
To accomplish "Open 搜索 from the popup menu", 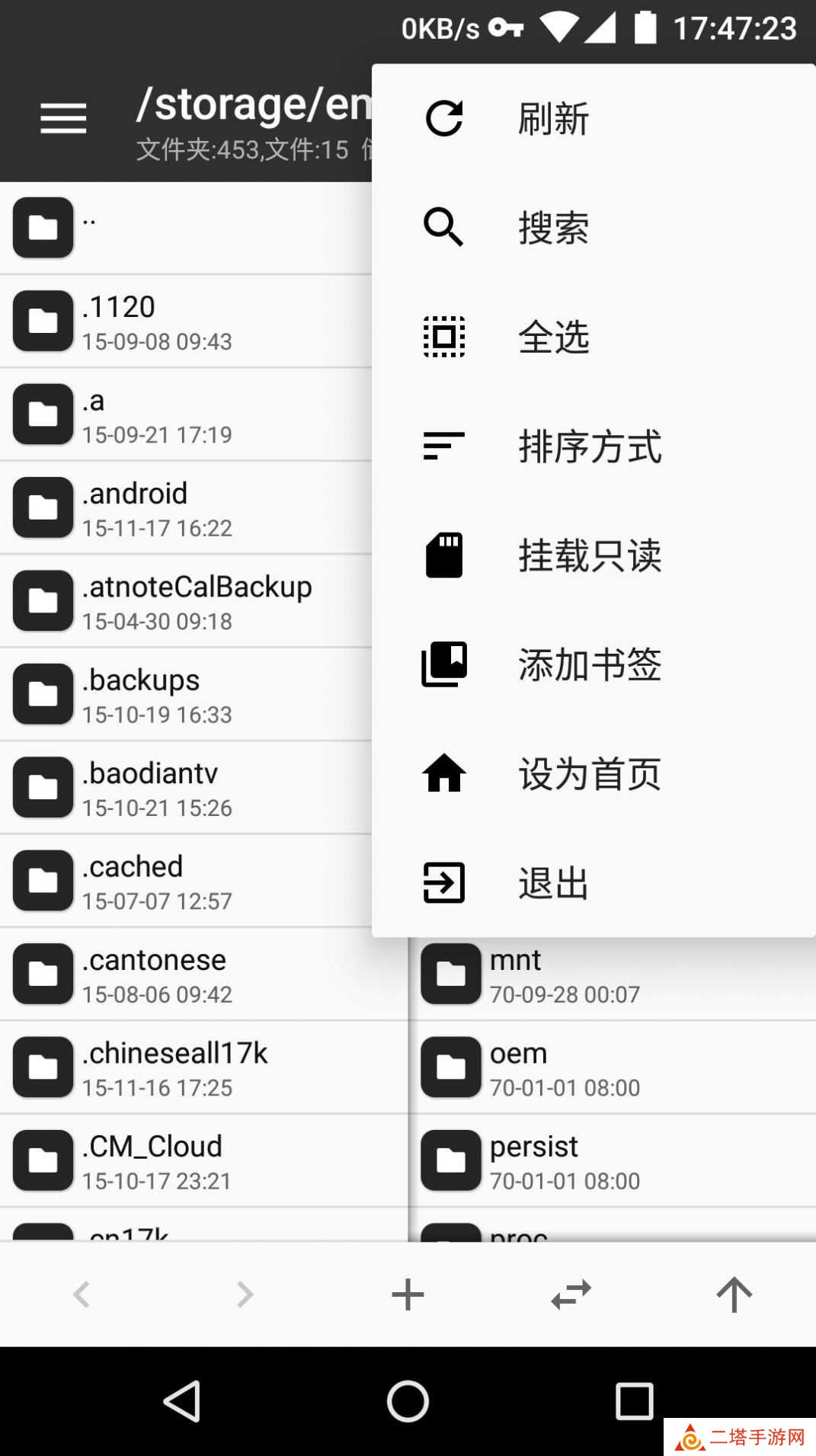I will click(x=594, y=228).
